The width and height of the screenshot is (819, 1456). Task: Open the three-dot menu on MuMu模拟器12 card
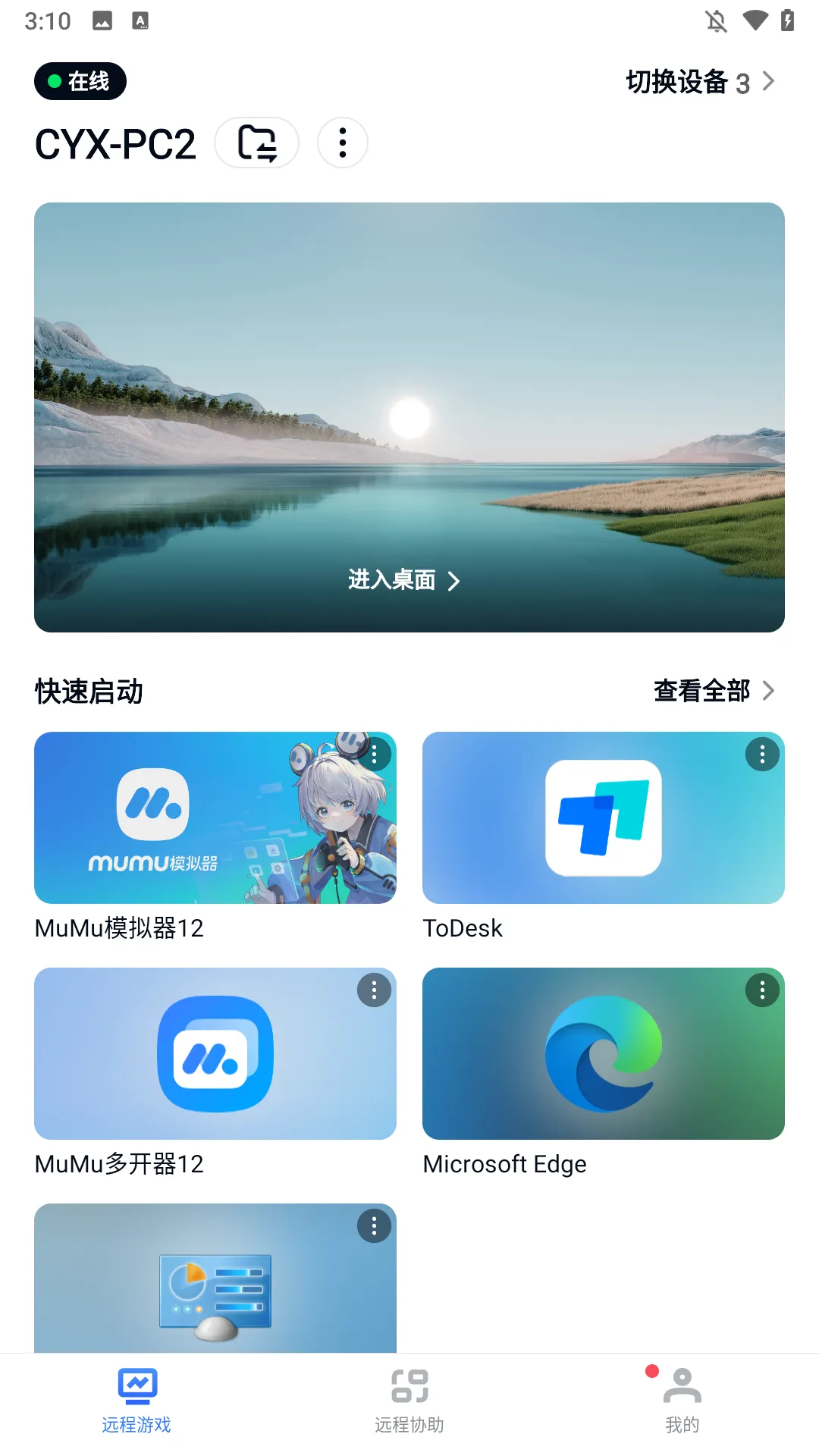coord(373,754)
